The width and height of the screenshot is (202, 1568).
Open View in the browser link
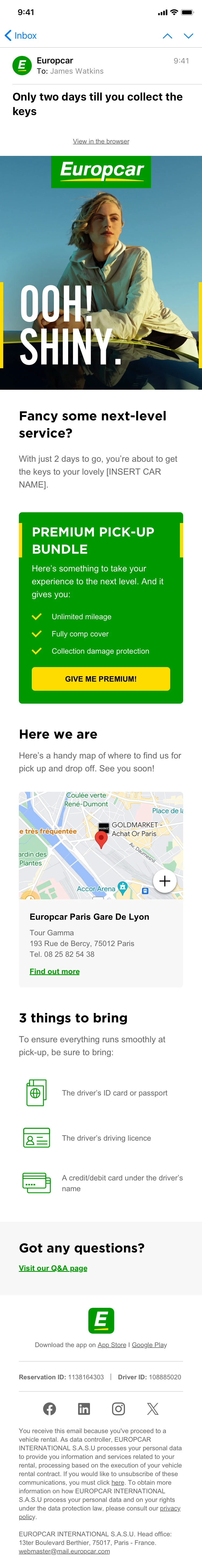coord(101,141)
